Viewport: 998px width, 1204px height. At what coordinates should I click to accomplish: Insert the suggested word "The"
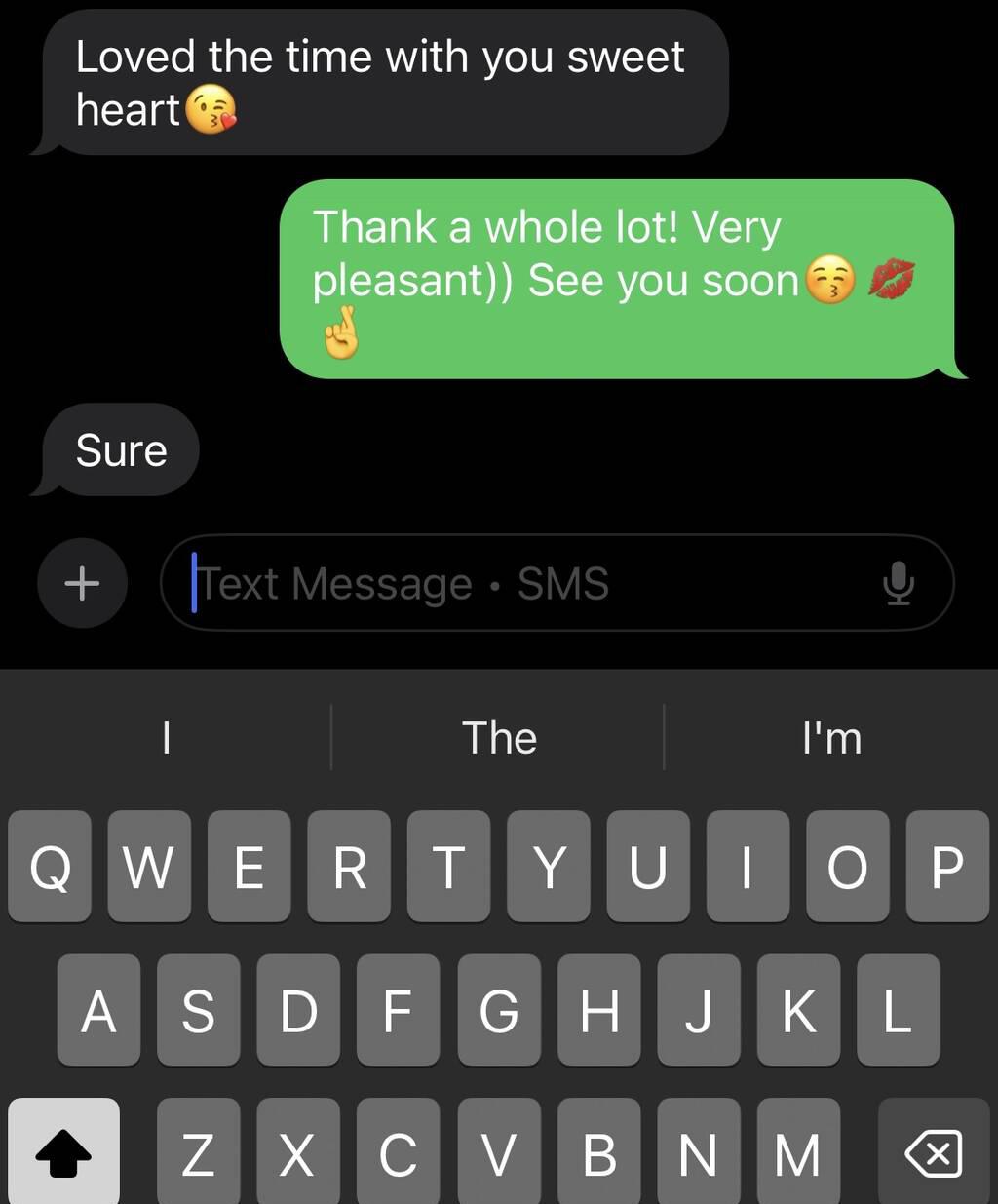(498, 738)
